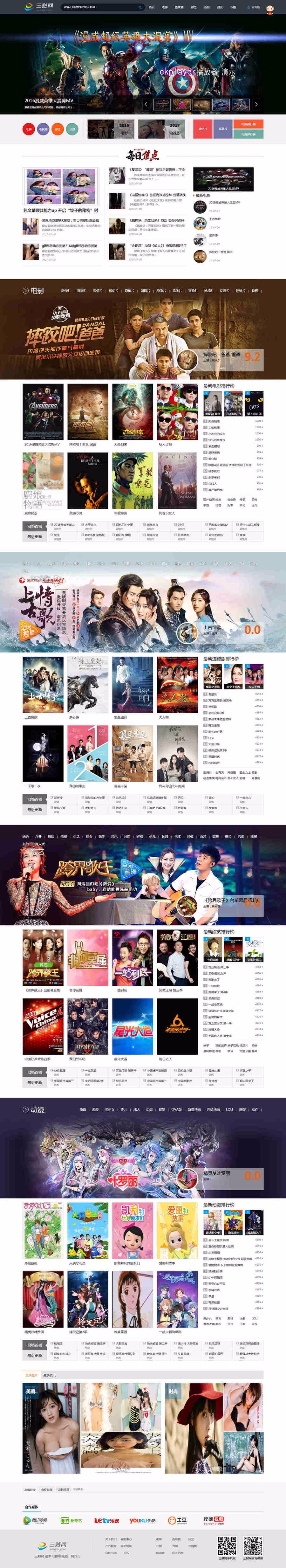Go to next slide in hero carousel

pos(256,104)
